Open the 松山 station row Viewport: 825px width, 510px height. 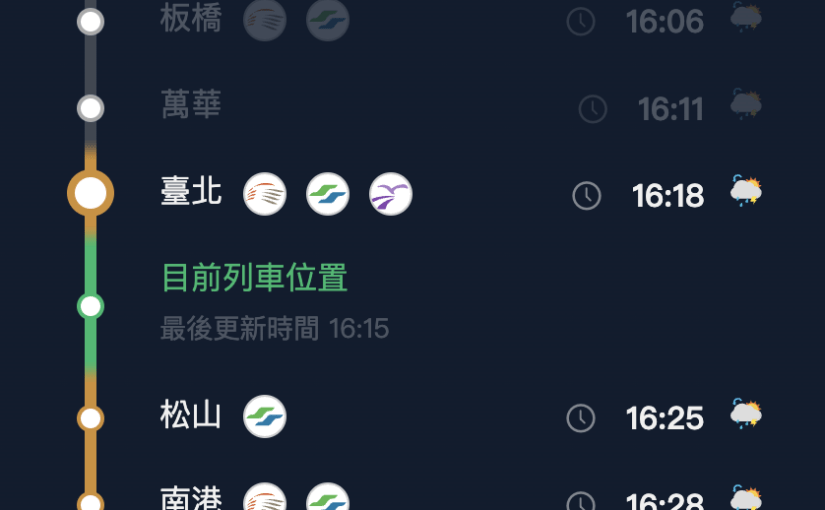191,415
